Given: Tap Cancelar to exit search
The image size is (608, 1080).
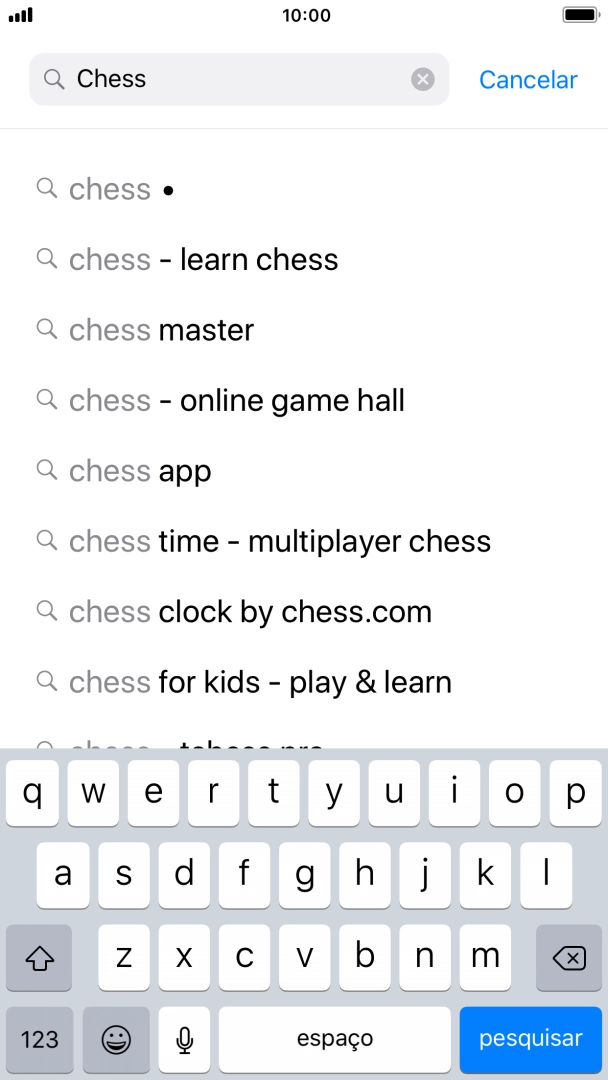Looking at the screenshot, I should pyautogui.click(x=528, y=79).
